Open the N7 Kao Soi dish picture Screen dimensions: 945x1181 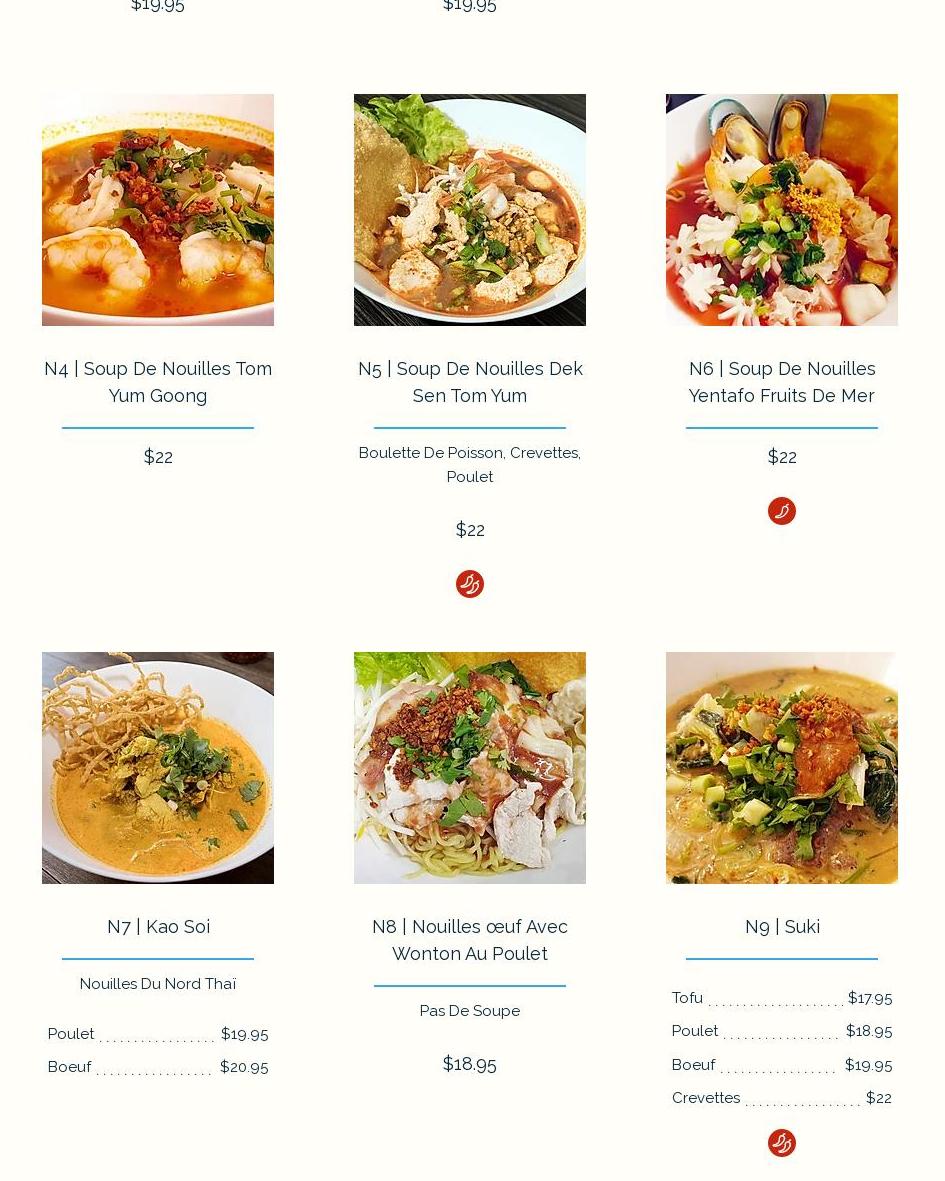(158, 768)
